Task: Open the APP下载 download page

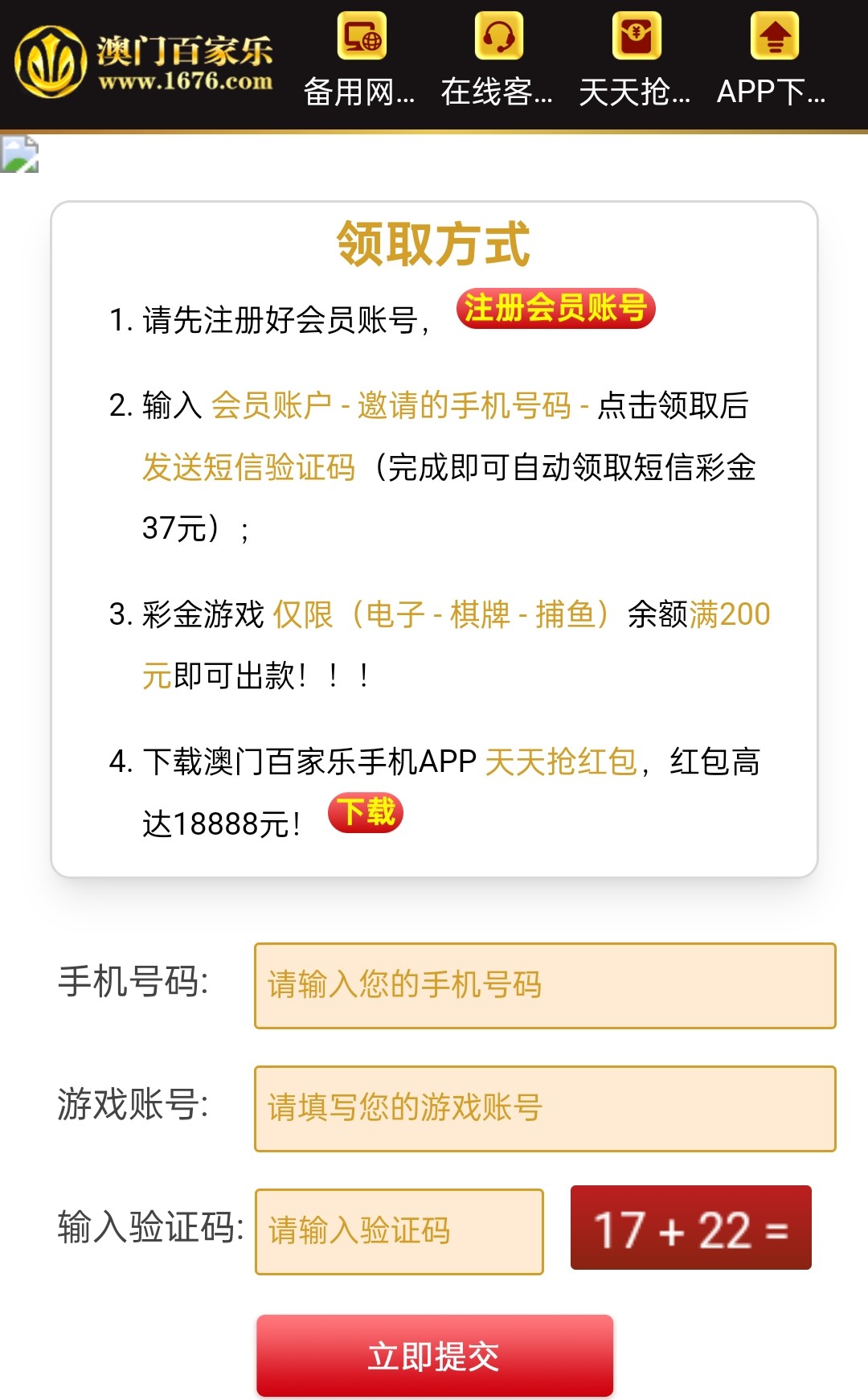Action: [x=772, y=61]
